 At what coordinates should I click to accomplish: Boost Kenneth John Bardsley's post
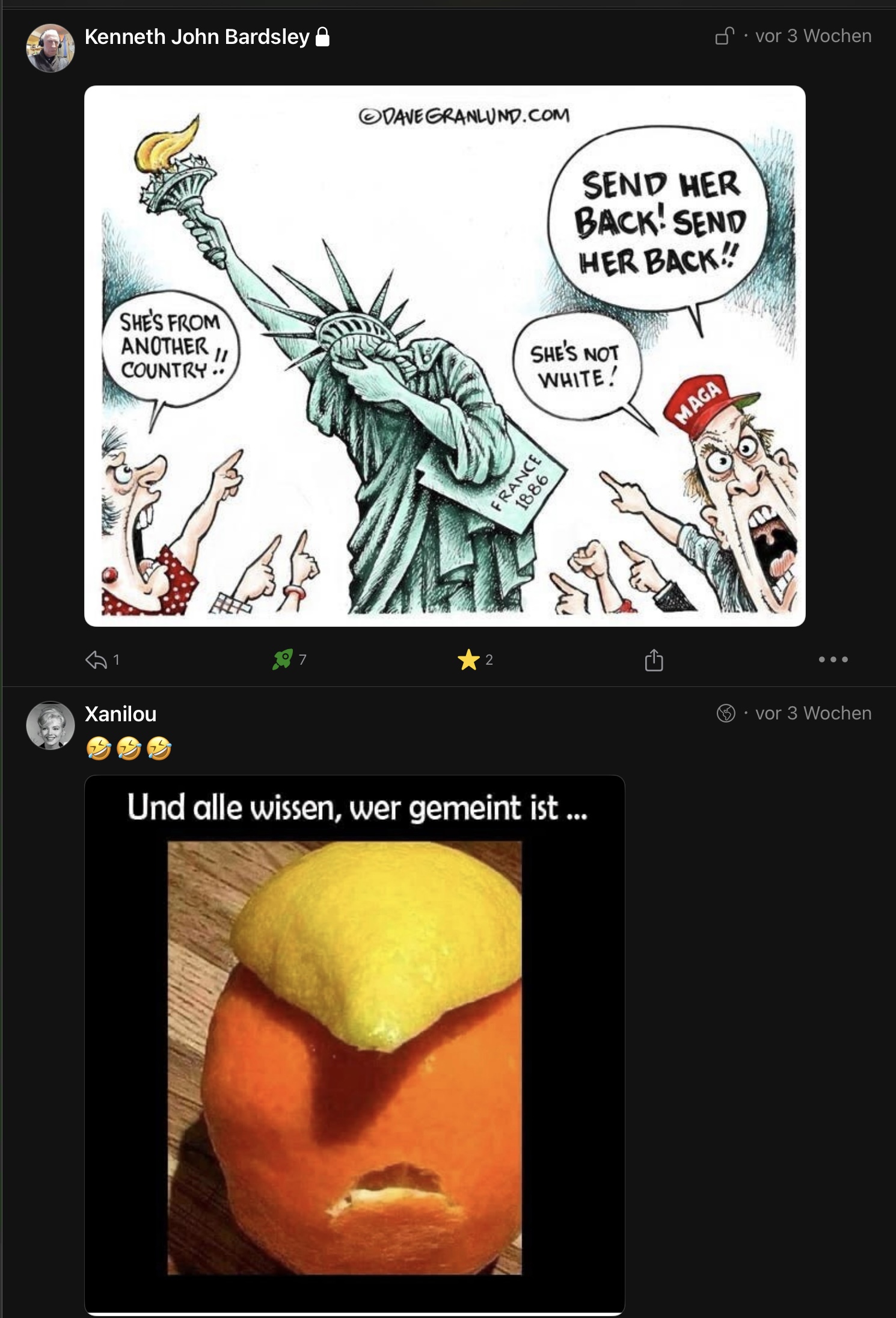(283, 660)
